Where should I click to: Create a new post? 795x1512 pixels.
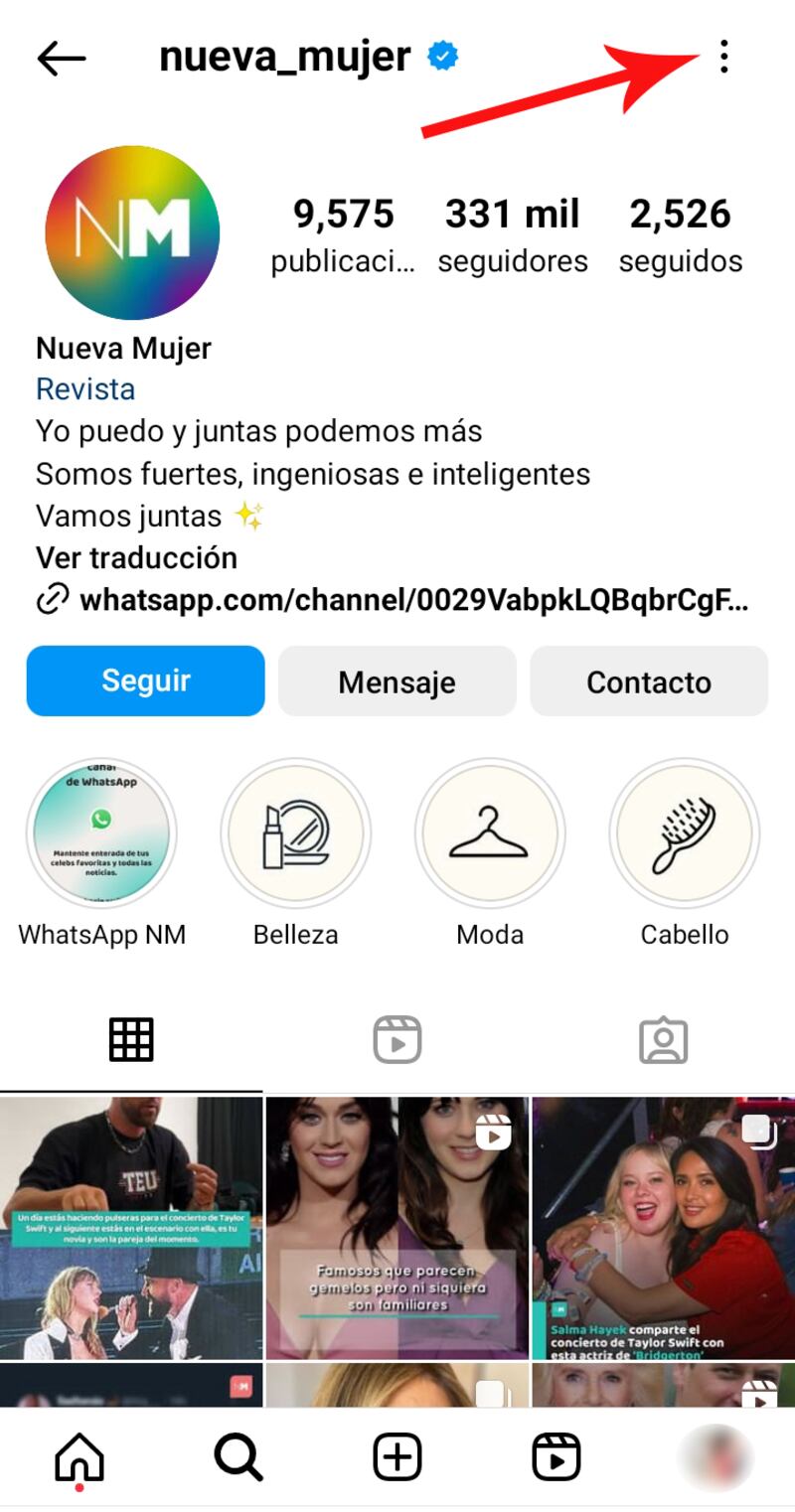[x=397, y=1458]
